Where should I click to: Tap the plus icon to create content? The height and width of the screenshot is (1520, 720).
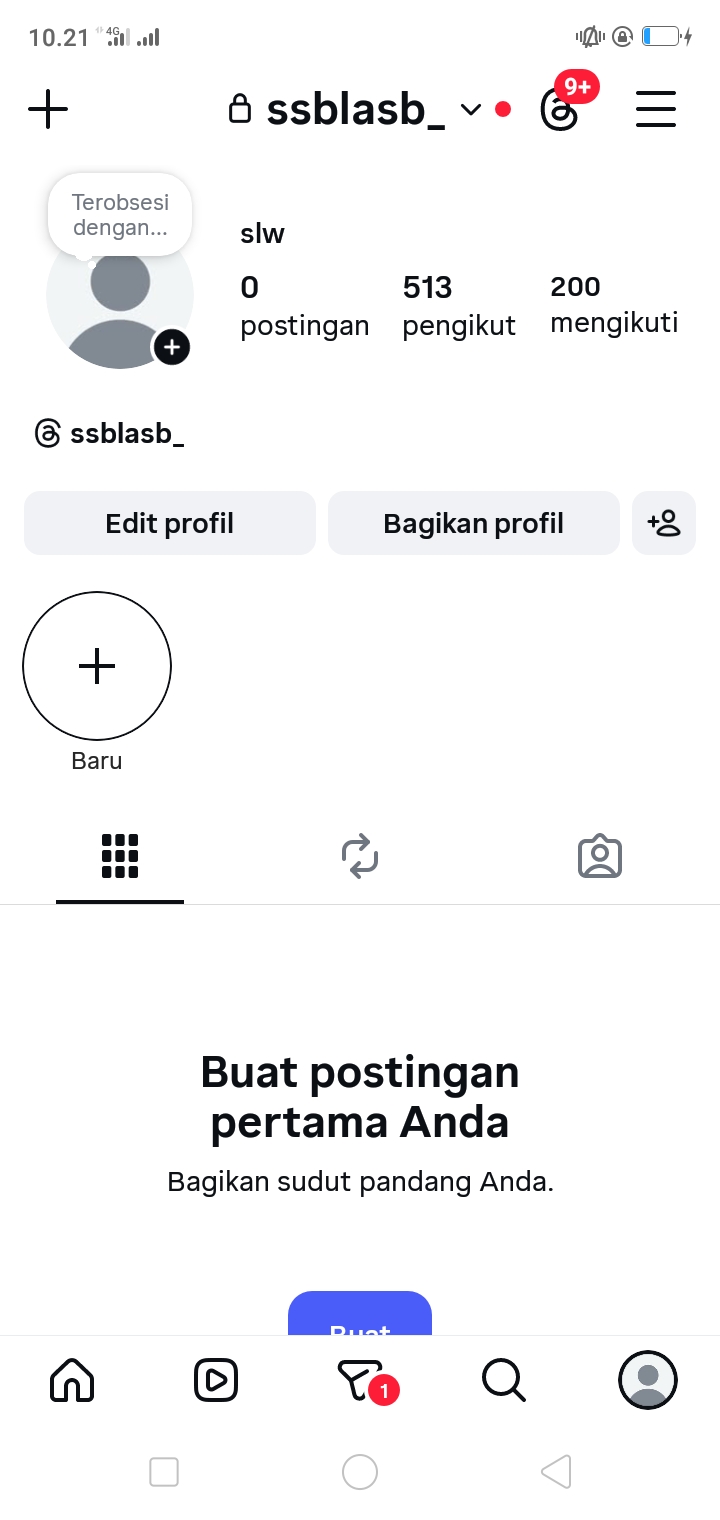click(48, 109)
